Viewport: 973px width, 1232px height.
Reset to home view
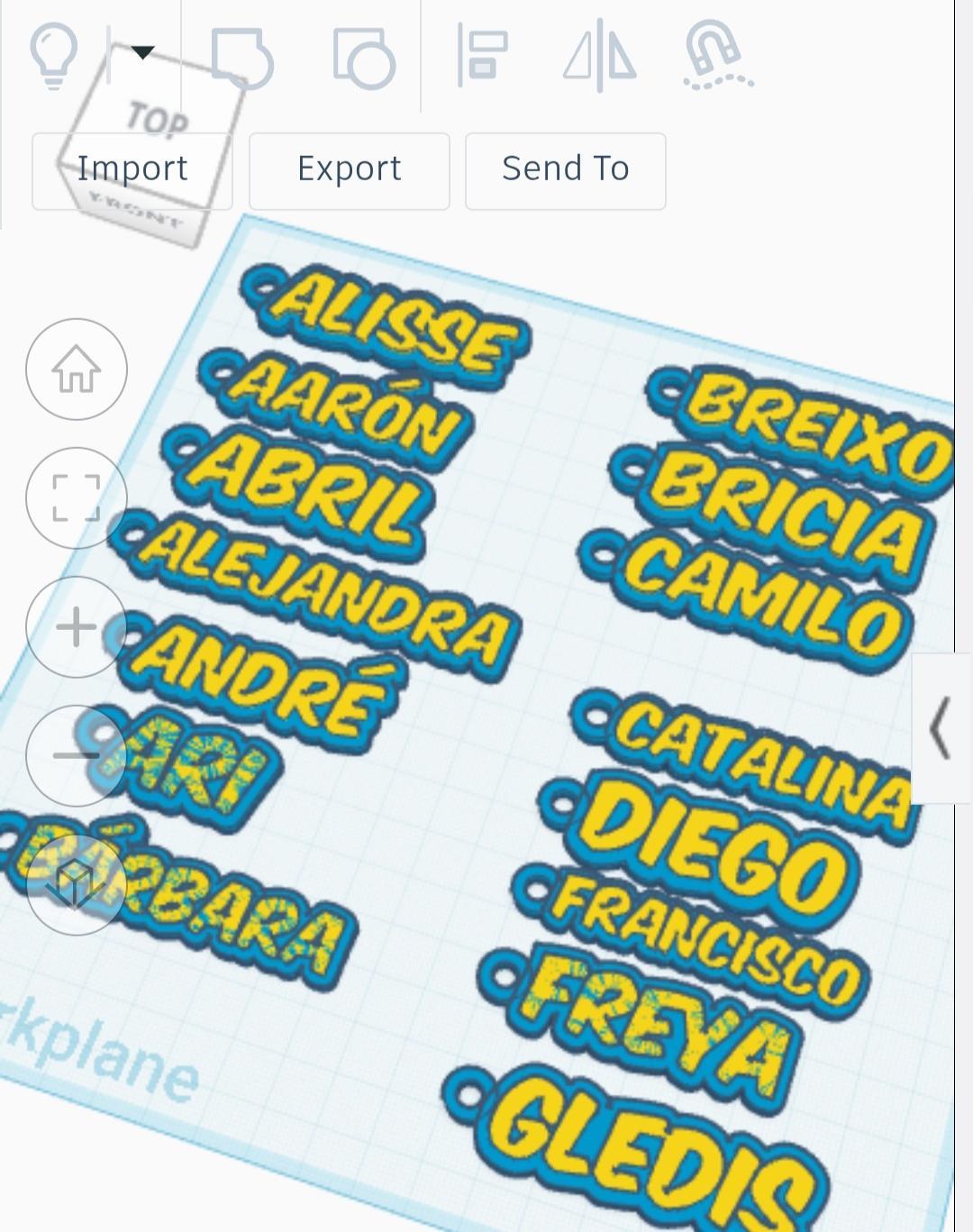coord(77,370)
